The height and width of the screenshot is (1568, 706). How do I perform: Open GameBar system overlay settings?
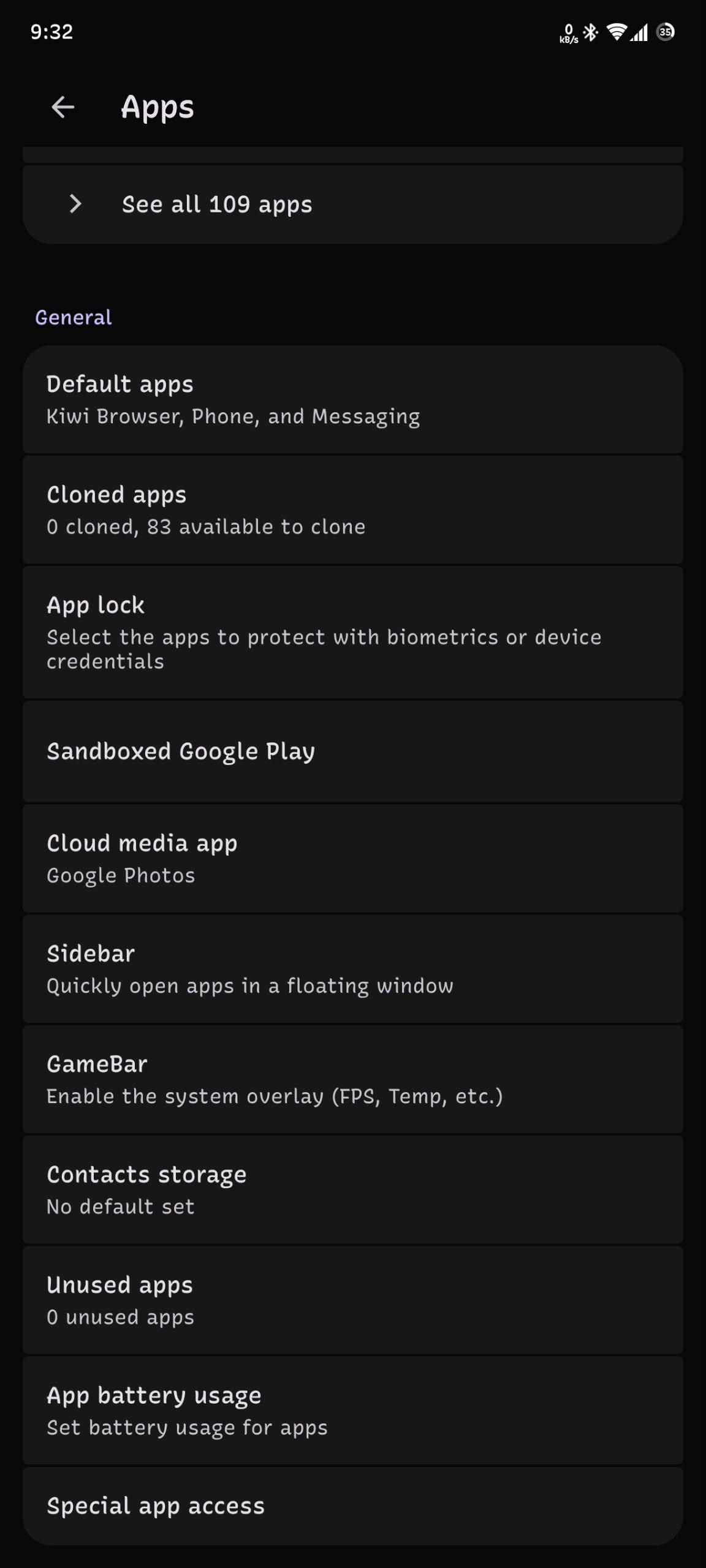(353, 1080)
